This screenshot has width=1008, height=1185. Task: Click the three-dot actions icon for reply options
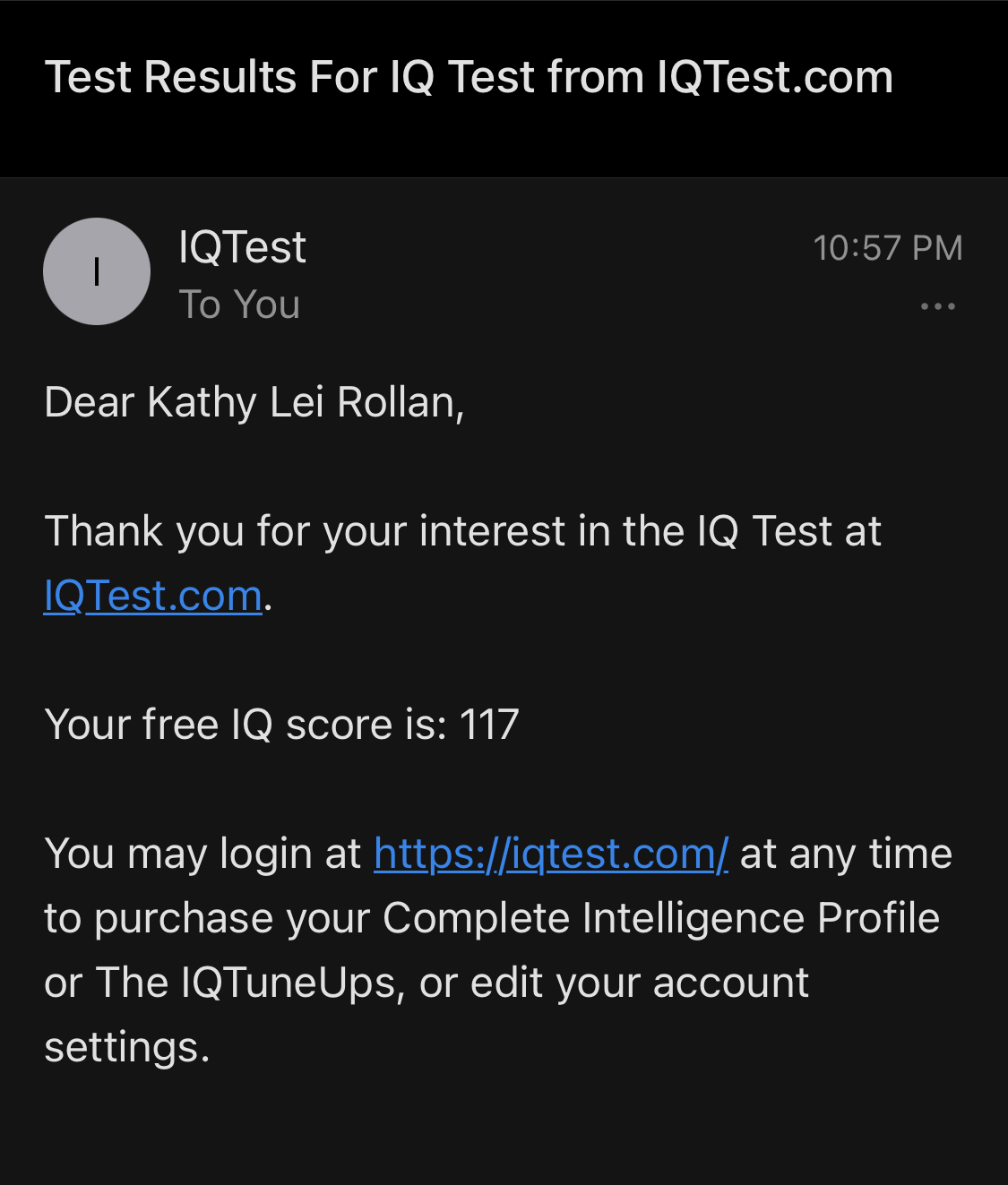pyautogui.click(x=937, y=305)
